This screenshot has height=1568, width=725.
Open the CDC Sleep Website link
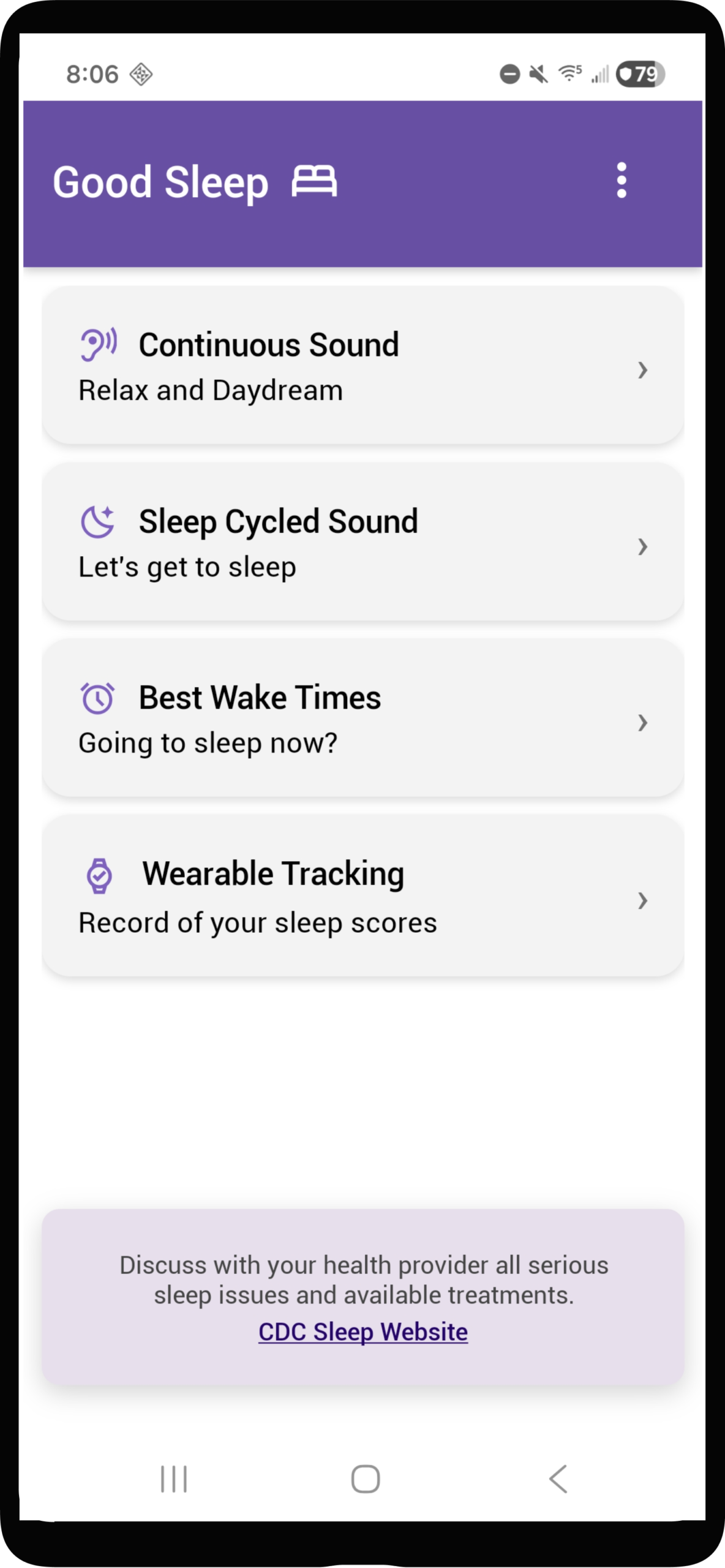click(x=362, y=1332)
